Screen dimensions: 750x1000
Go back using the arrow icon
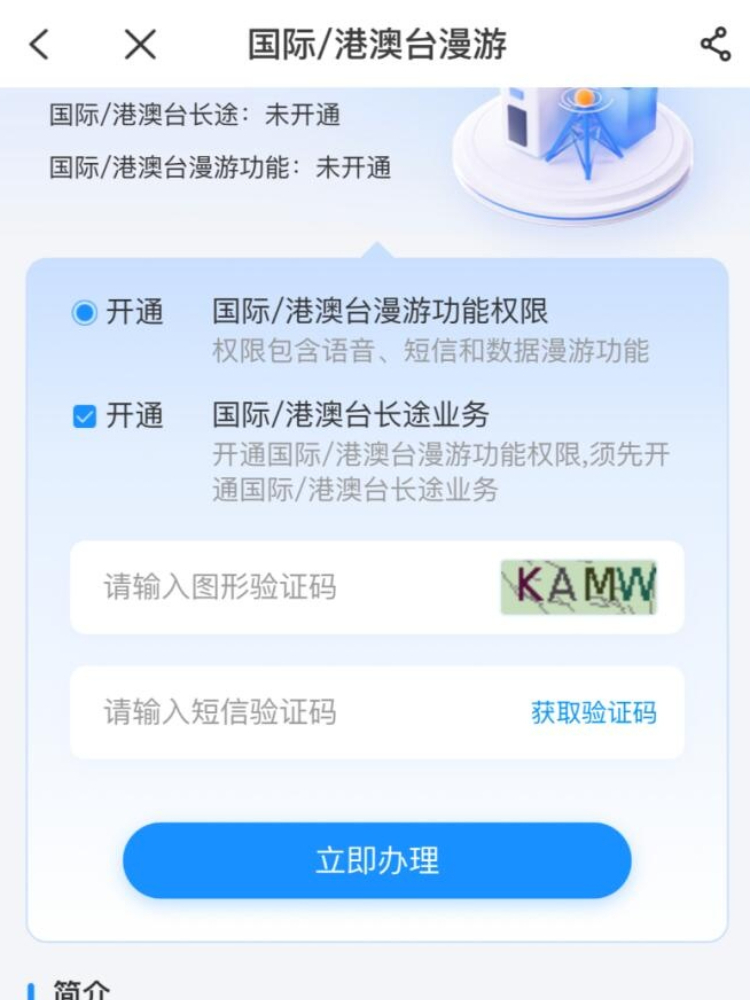(39, 44)
